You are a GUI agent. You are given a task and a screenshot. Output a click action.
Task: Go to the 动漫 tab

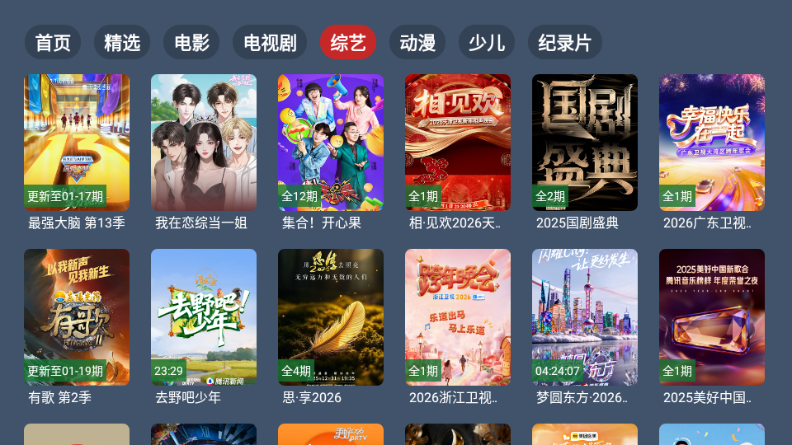point(417,43)
